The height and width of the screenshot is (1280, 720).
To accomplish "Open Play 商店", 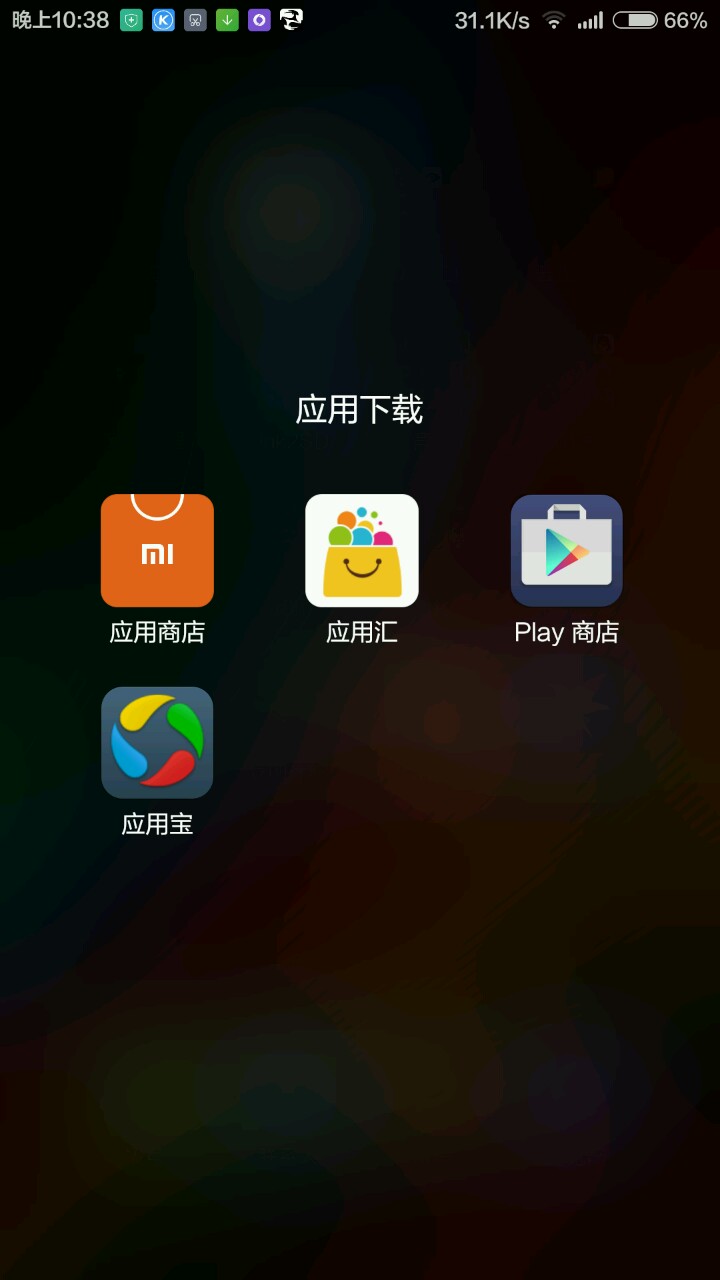I will 566,551.
